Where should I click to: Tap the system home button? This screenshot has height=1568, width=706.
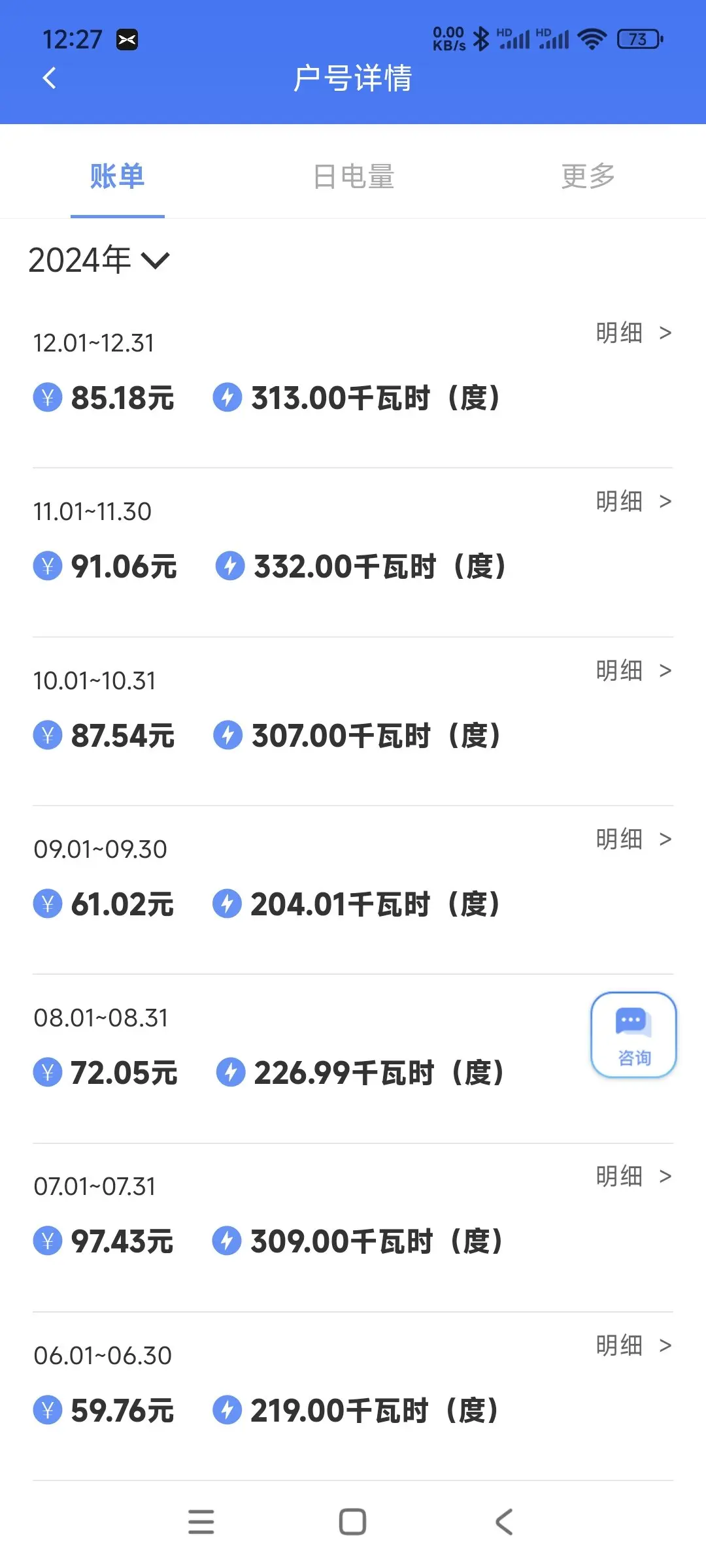coord(352,1522)
